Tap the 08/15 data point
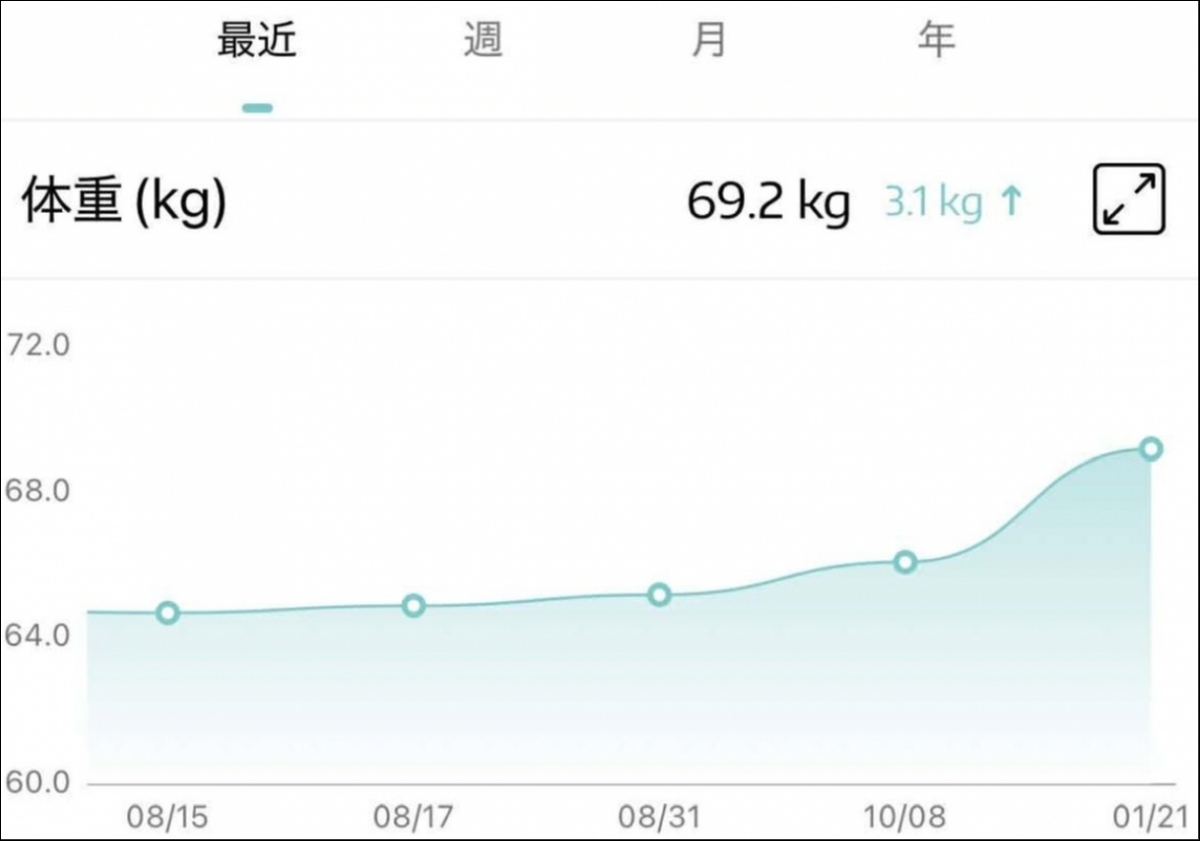This screenshot has height=841, width=1200. coord(168,613)
